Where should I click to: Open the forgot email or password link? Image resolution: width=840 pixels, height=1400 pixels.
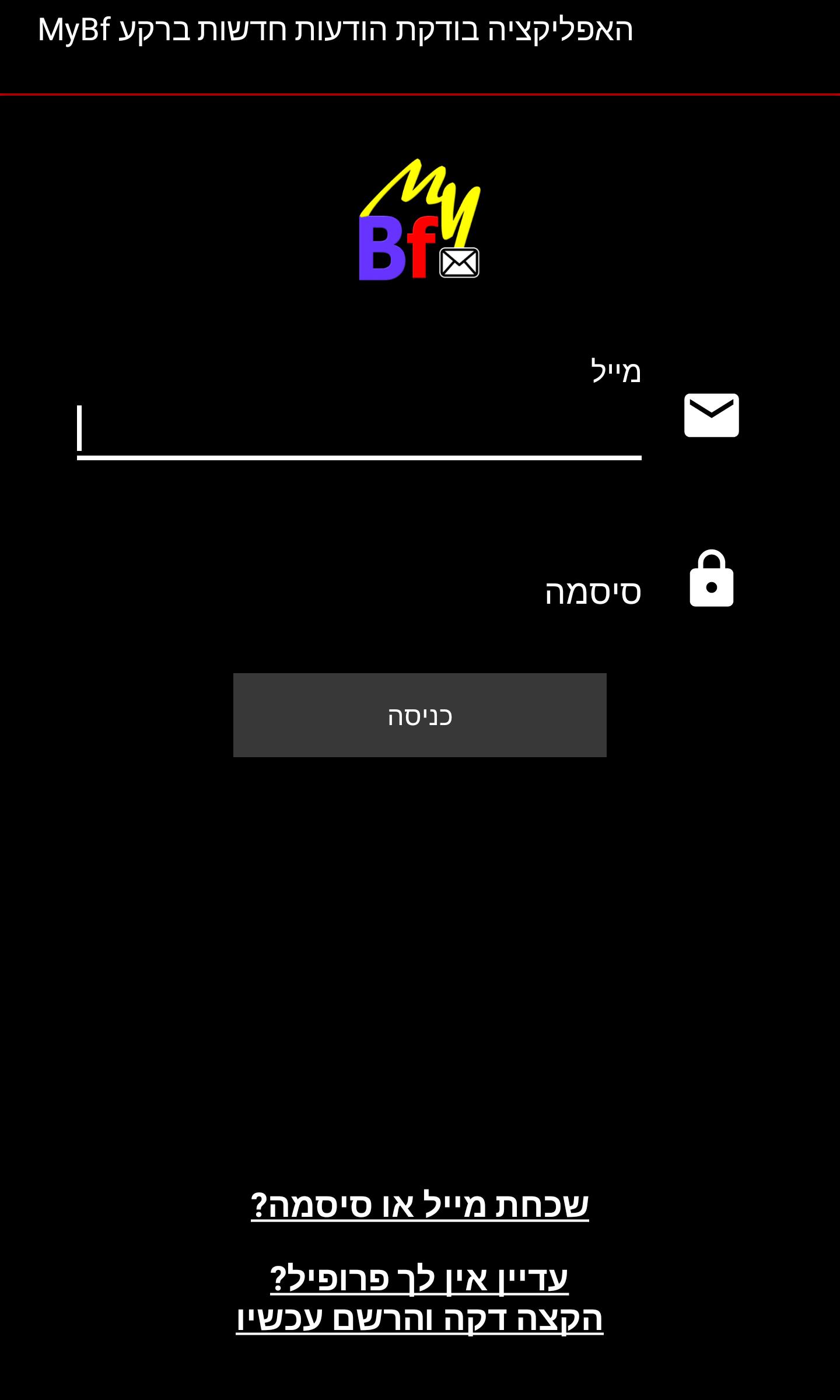pyautogui.click(x=420, y=1205)
